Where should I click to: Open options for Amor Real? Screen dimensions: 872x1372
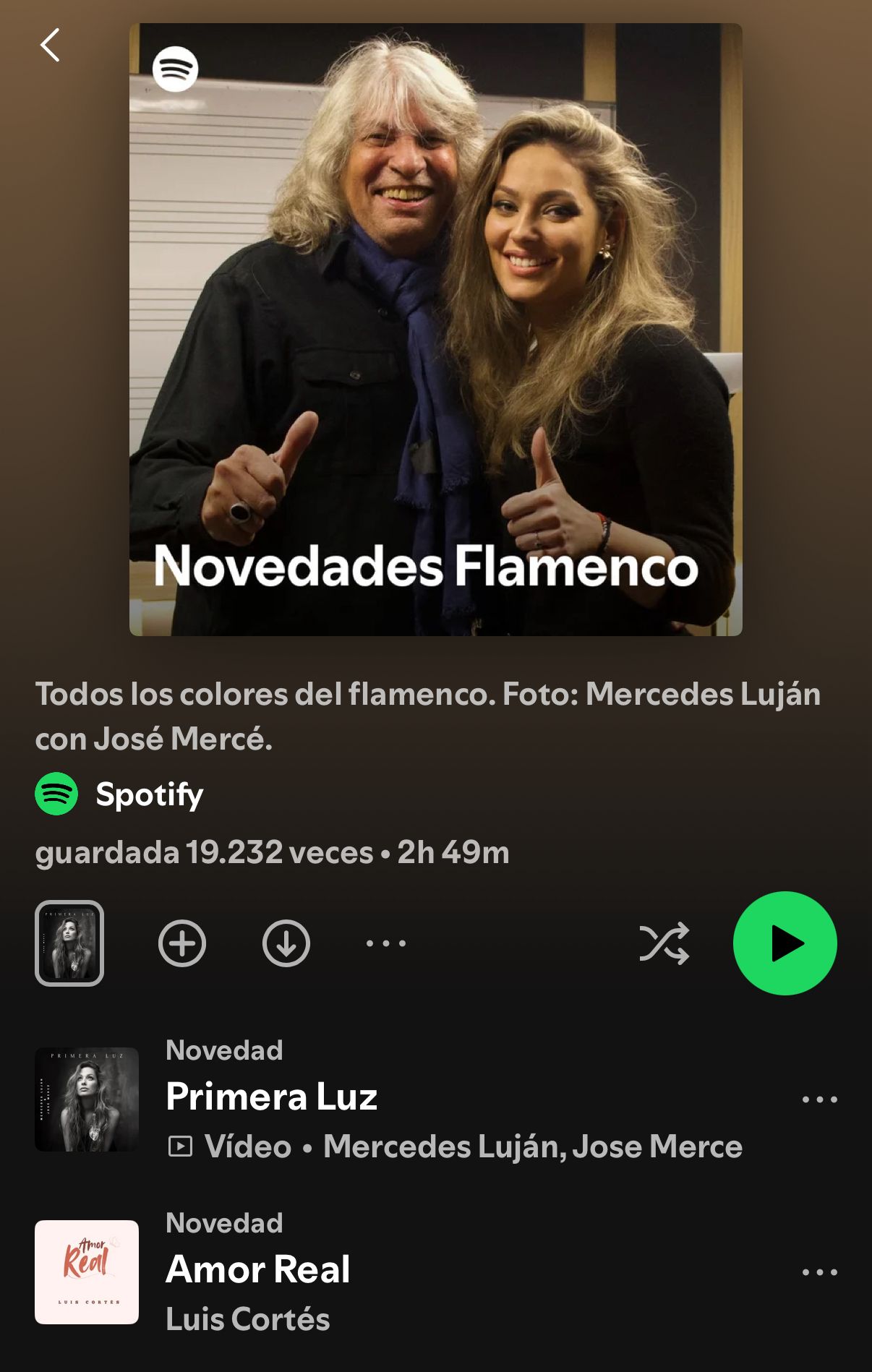click(820, 1272)
